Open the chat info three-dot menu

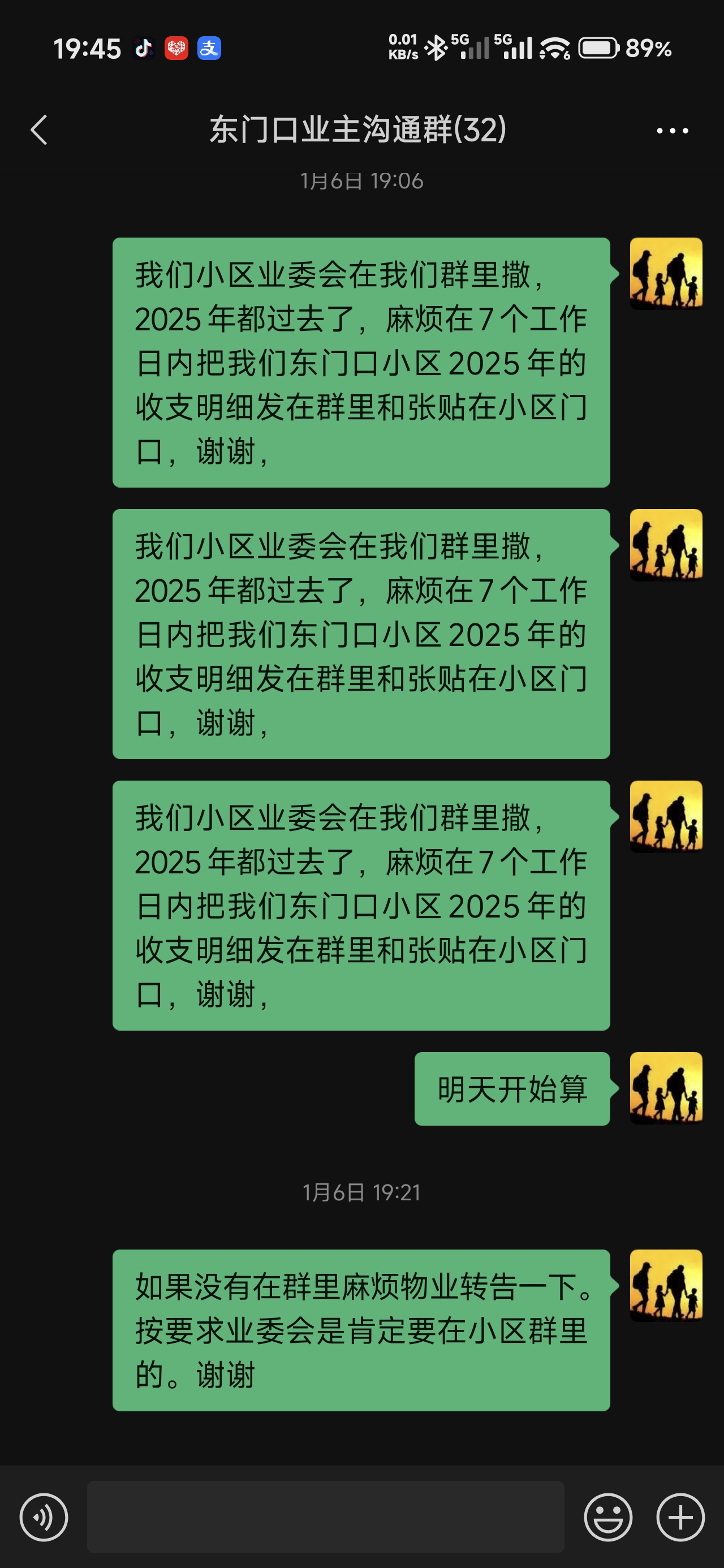click(x=672, y=130)
